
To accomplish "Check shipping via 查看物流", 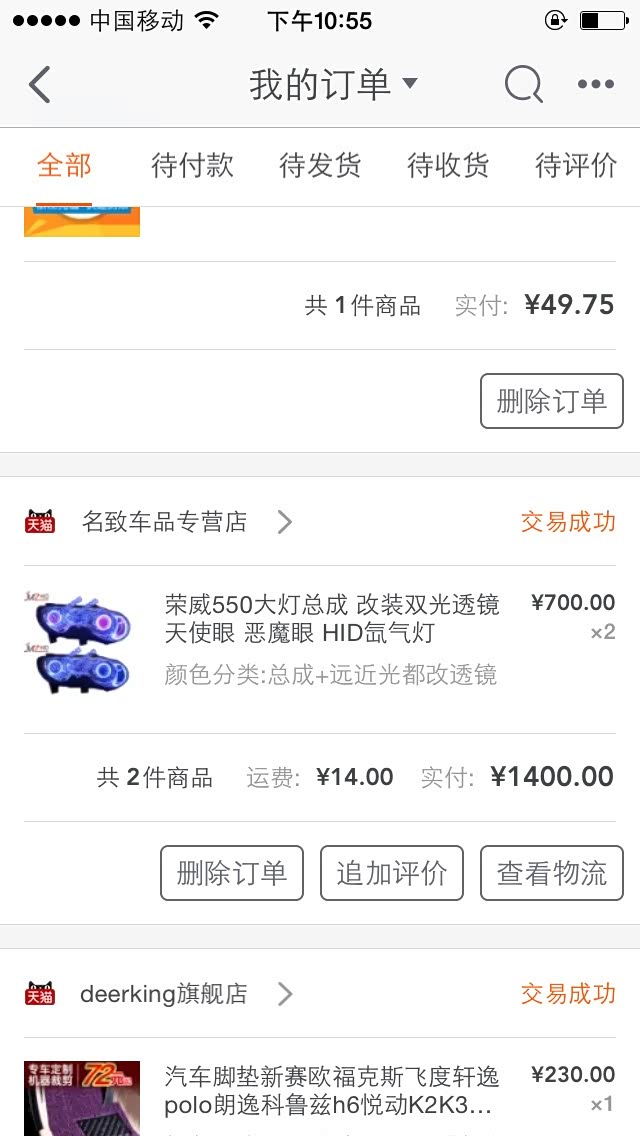I will [x=551, y=873].
